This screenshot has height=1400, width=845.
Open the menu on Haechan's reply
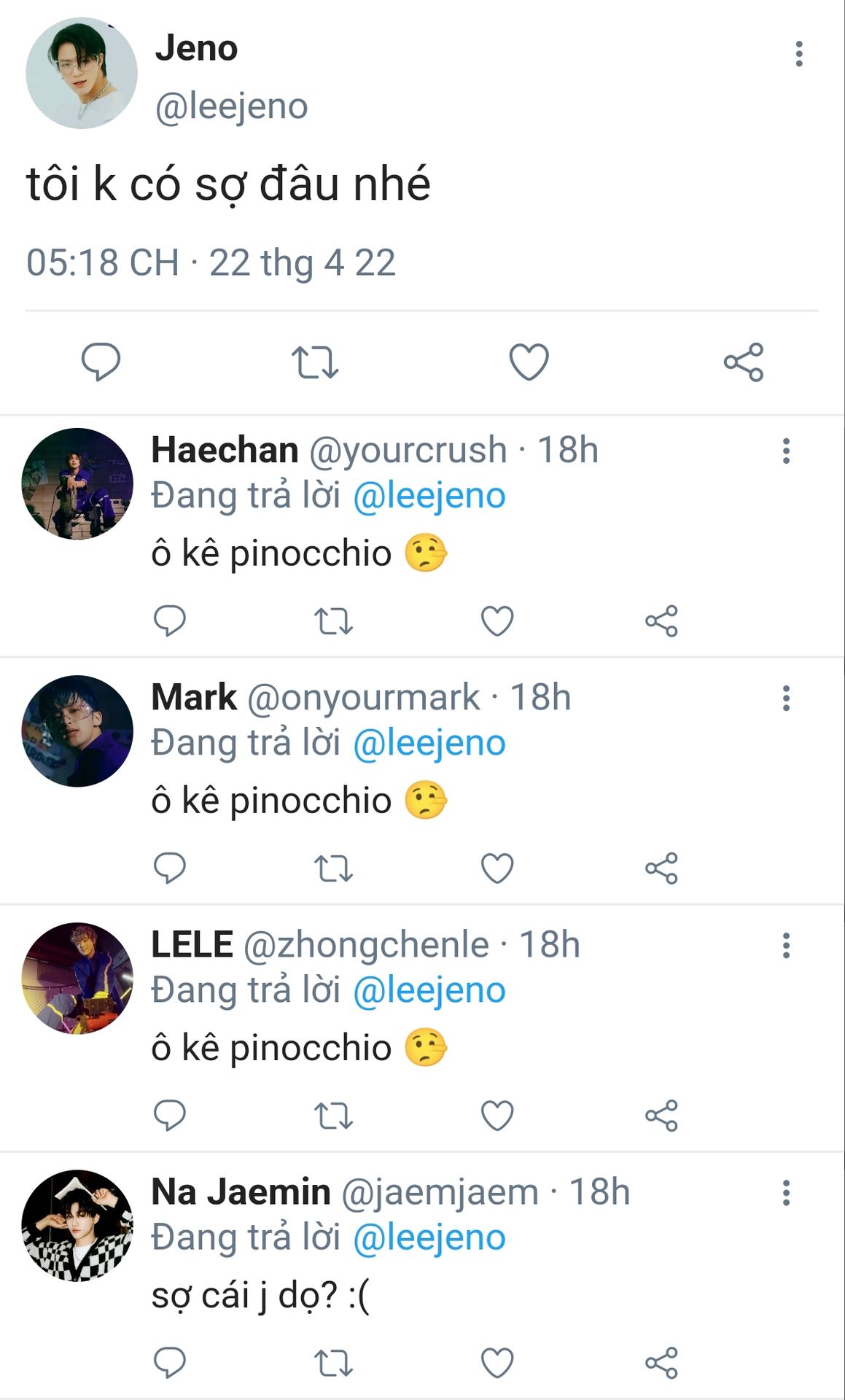tap(786, 451)
